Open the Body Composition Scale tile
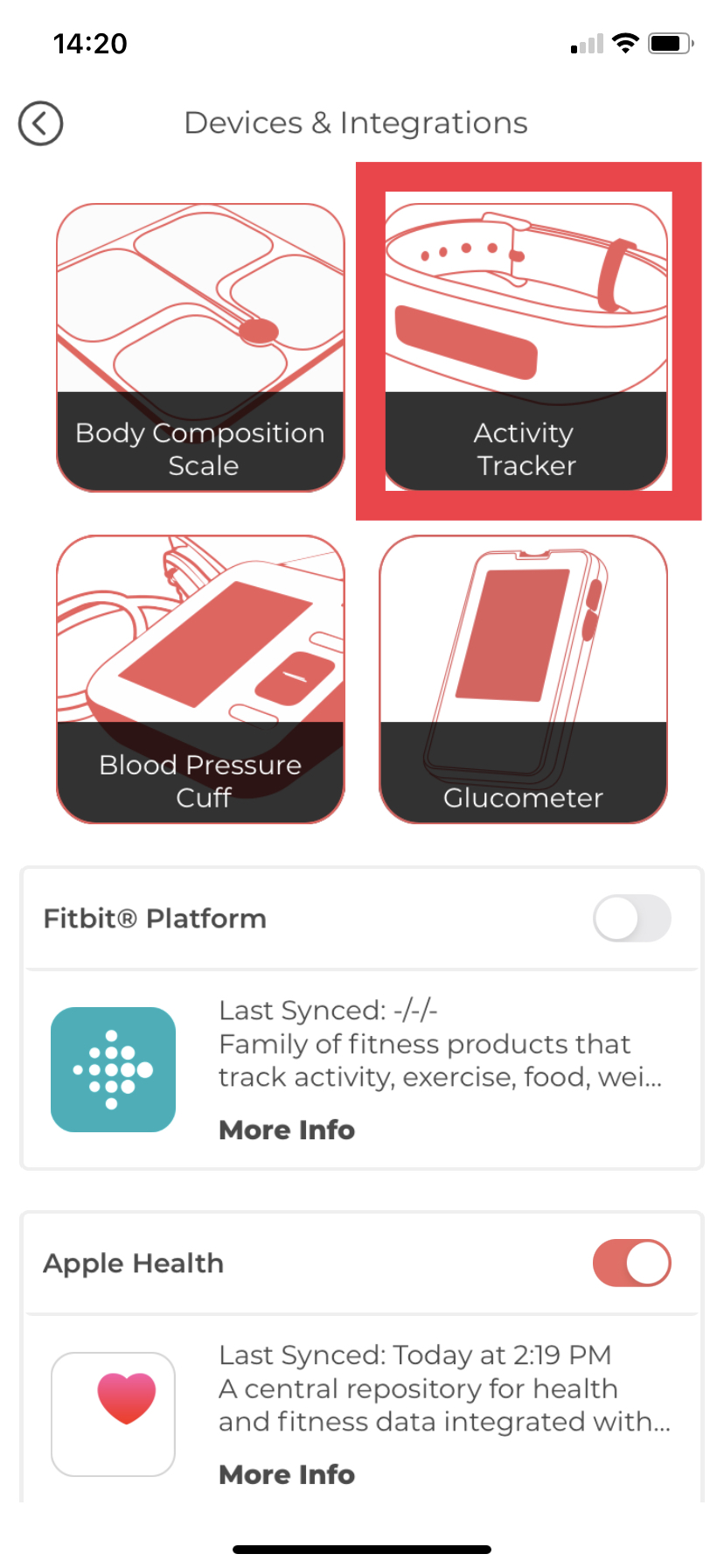Image resolution: width=724 pixels, height=1568 pixels. coord(200,347)
